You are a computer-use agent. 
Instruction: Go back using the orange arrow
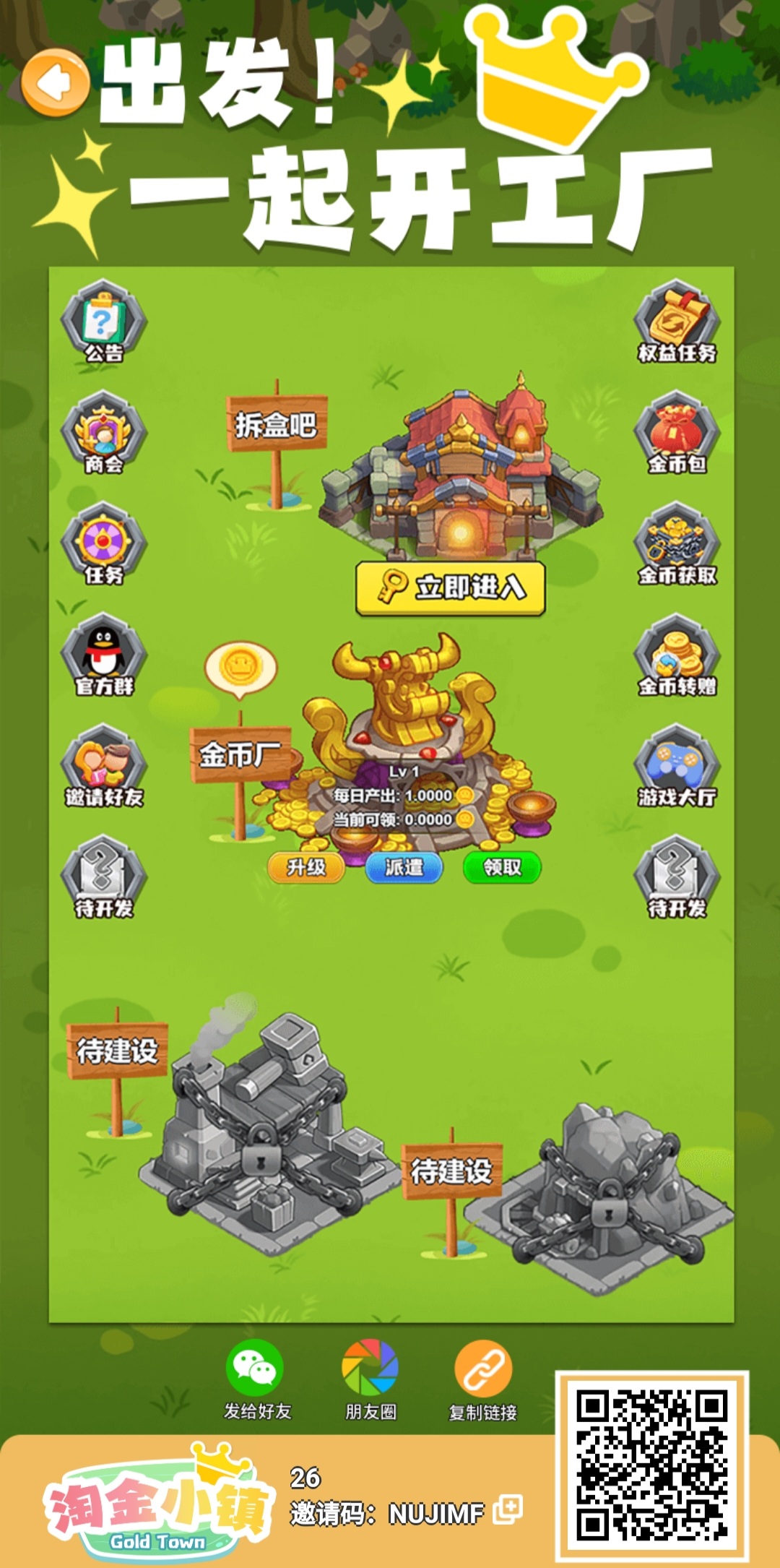tap(55, 83)
